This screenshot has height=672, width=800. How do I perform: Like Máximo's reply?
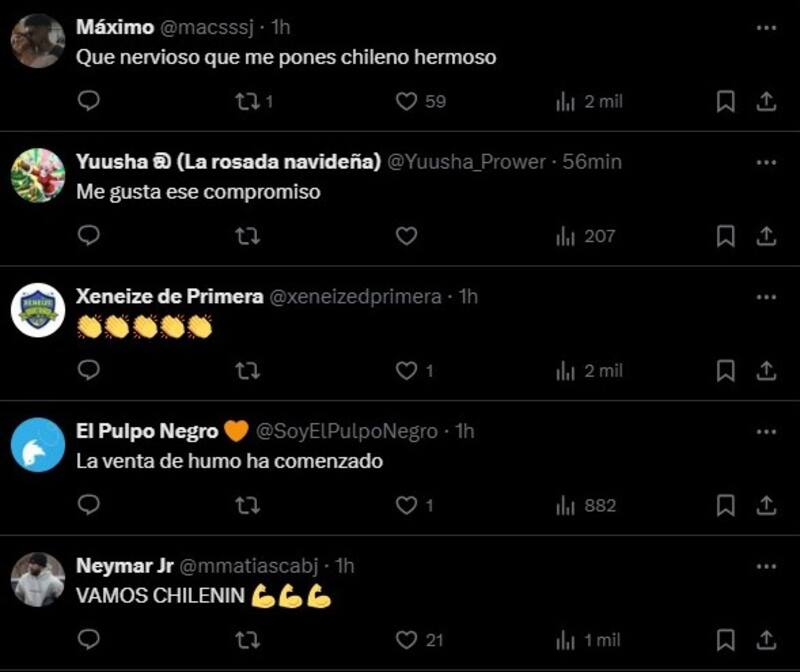(x=406, y=101)
